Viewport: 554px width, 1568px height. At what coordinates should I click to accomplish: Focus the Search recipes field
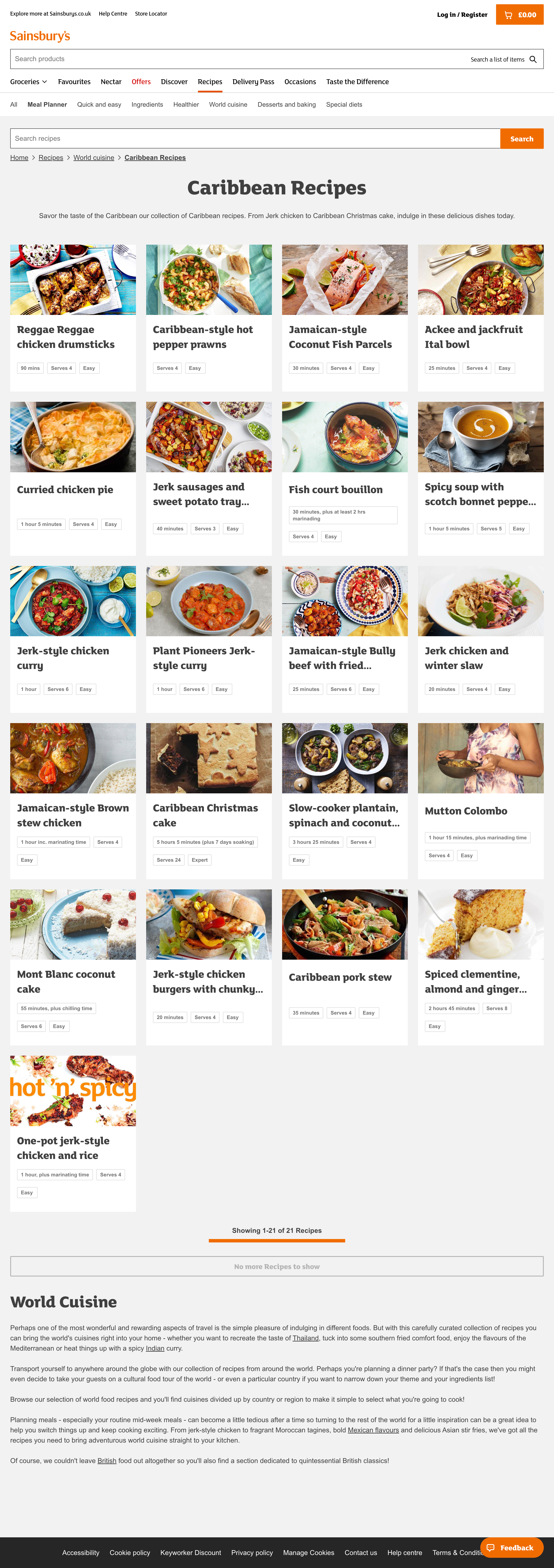[x=254, y=139]
